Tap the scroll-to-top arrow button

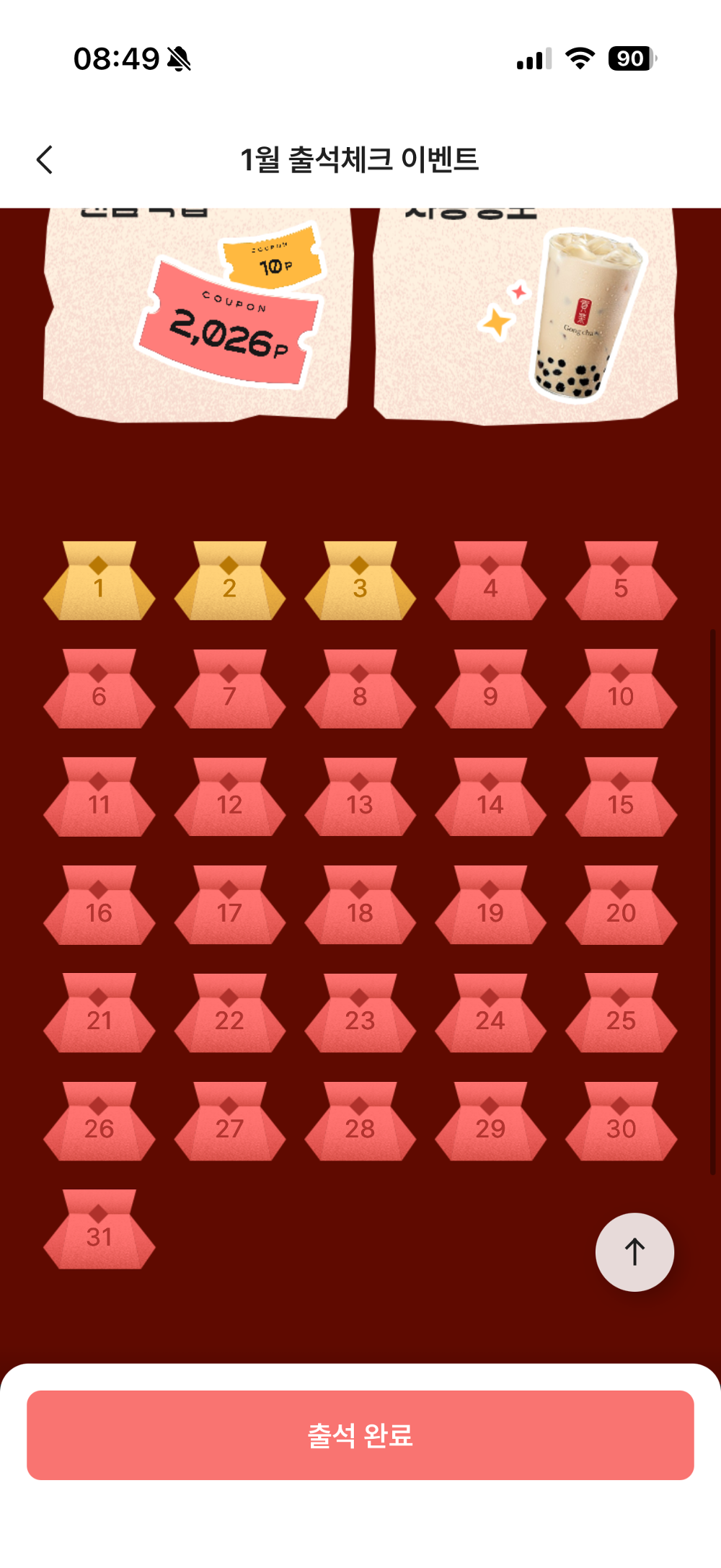pyautogui.click(x=634, y=1252)
